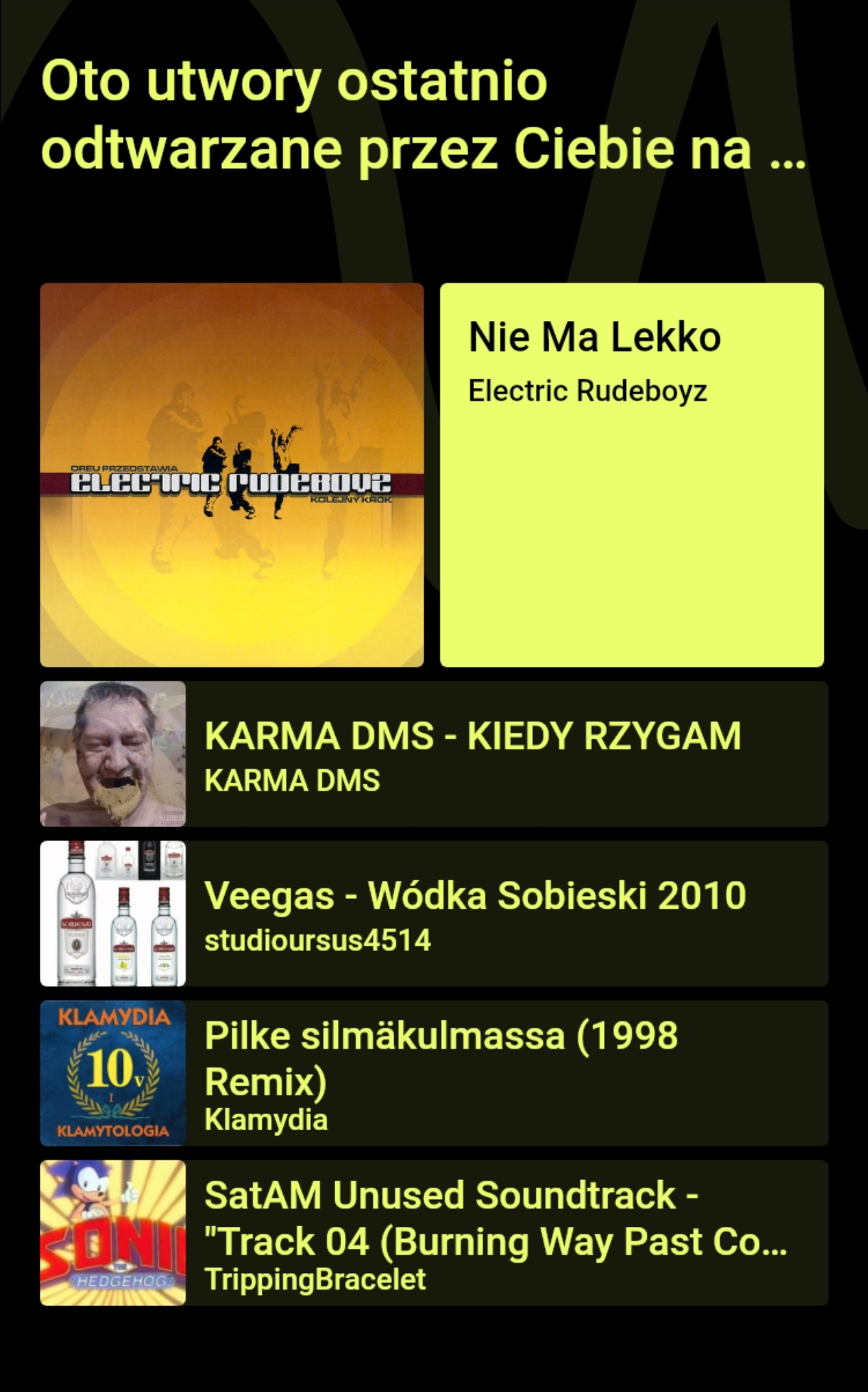Image resolution: width=868 pixels, height=1392 pixels.
Task: Play Veegas - Wódka Sobieski 2010
Action: 434,913
